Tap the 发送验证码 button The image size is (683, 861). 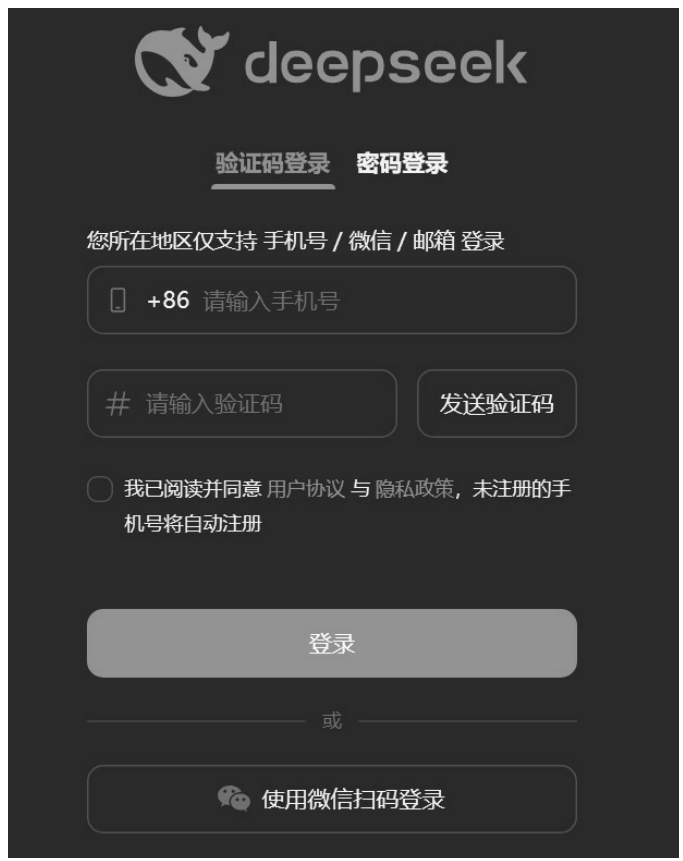[x=497, y=404]
